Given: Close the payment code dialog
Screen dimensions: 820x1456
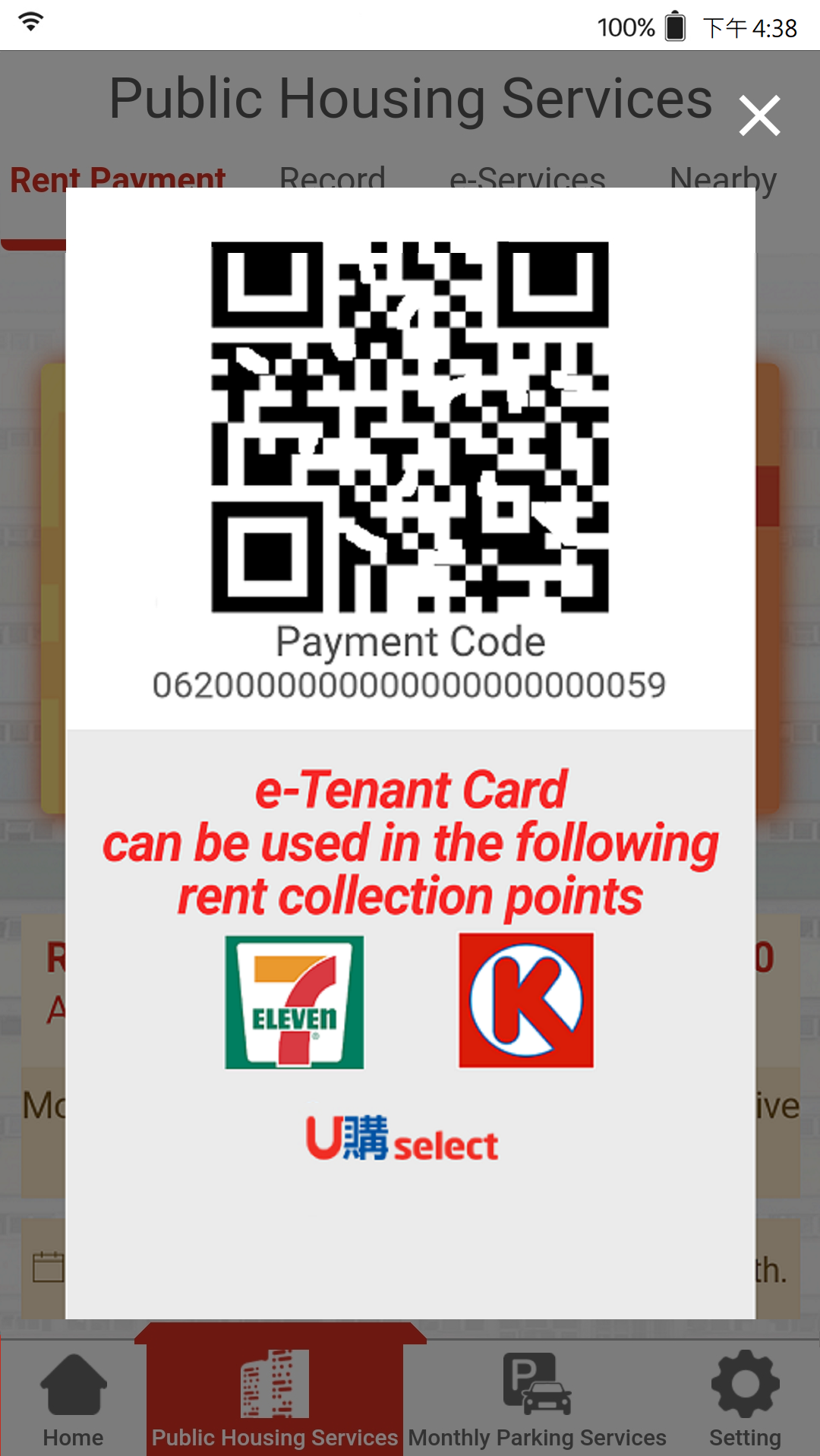Looking at the screenshot, I should (x=759, y=115).
